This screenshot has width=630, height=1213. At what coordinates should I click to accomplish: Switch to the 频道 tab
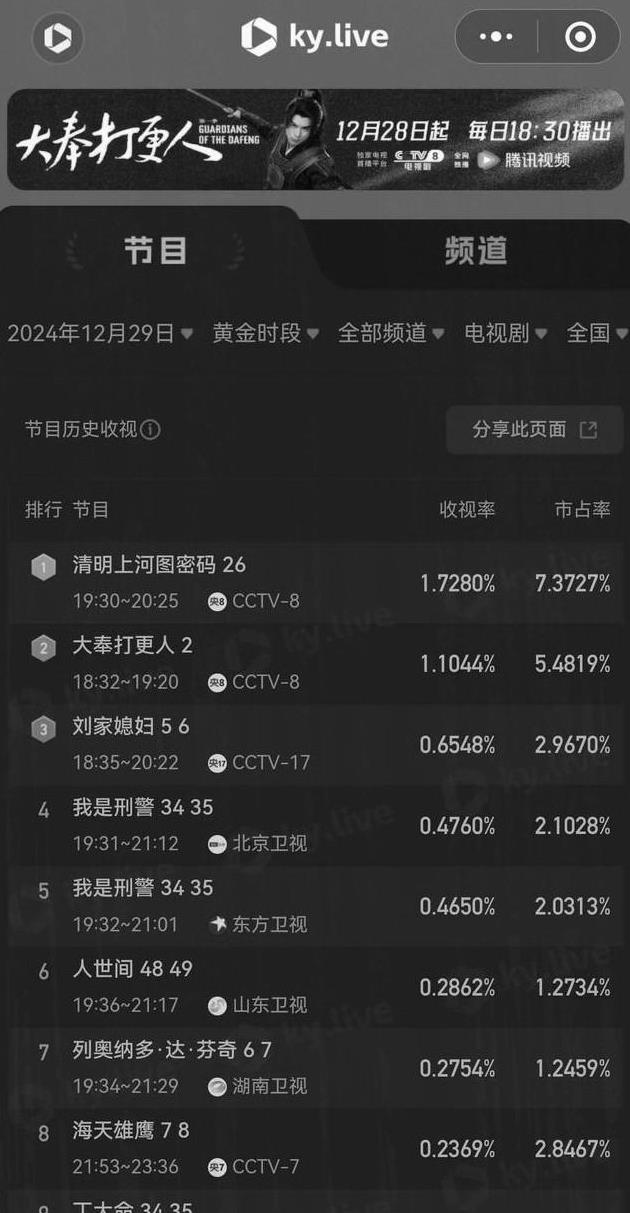point(475,251)
